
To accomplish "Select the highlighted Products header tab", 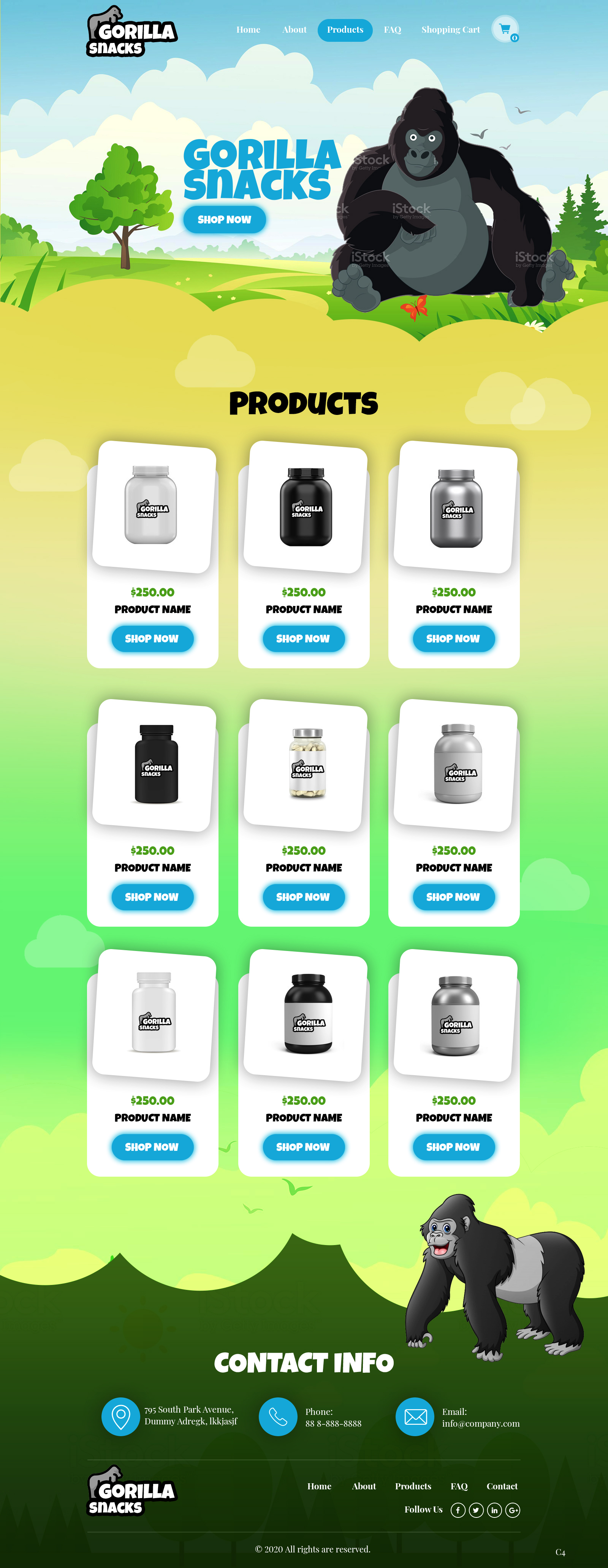I will 345,30.
